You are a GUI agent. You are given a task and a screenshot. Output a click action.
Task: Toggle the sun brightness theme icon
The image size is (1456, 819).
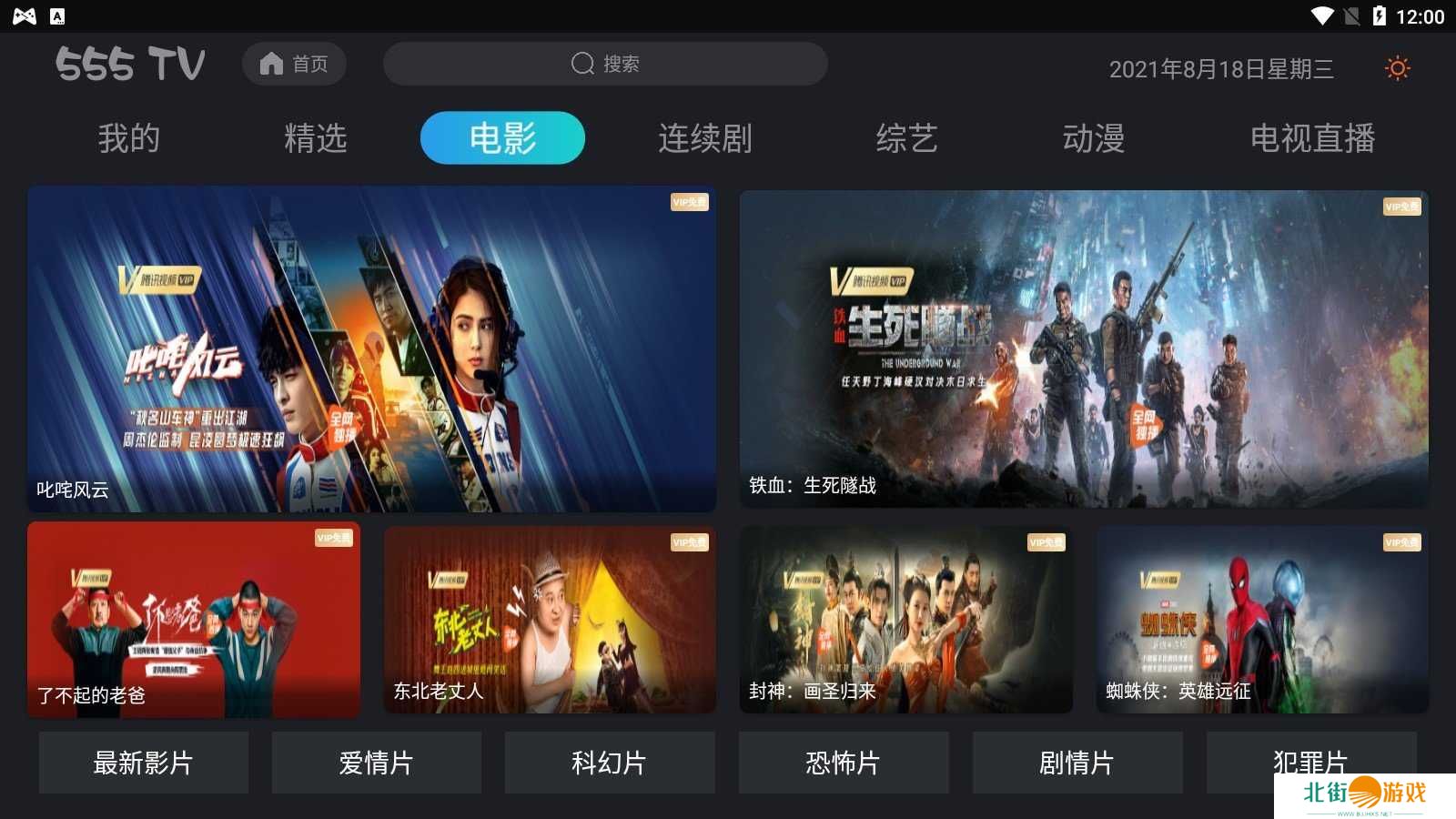pyautogui.click(x=1397, y=68)
